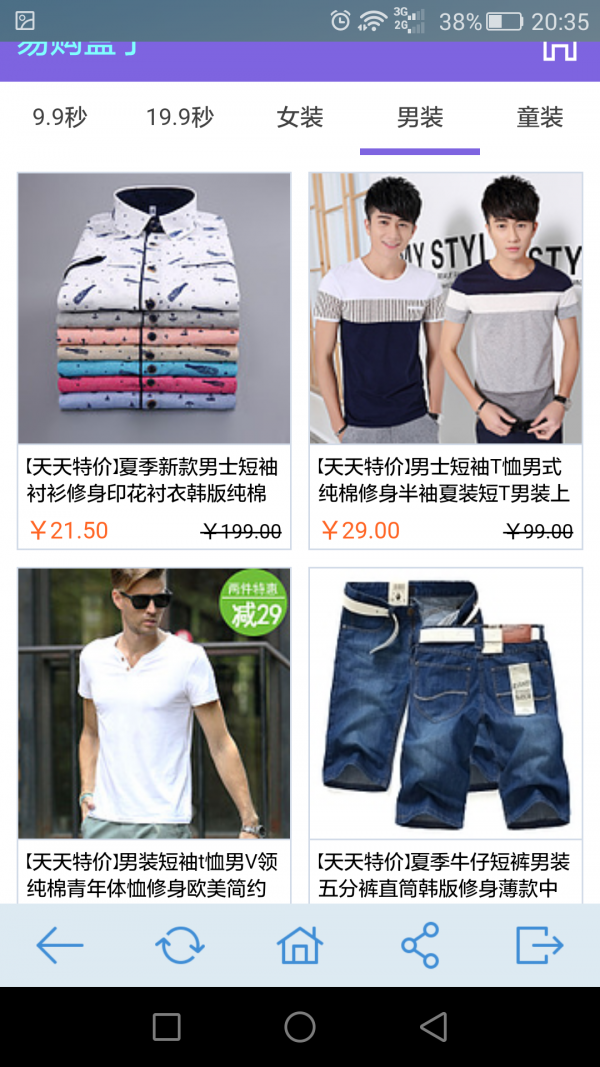Select the 男装 tab

pyautogui.click(x=420, y=117)
